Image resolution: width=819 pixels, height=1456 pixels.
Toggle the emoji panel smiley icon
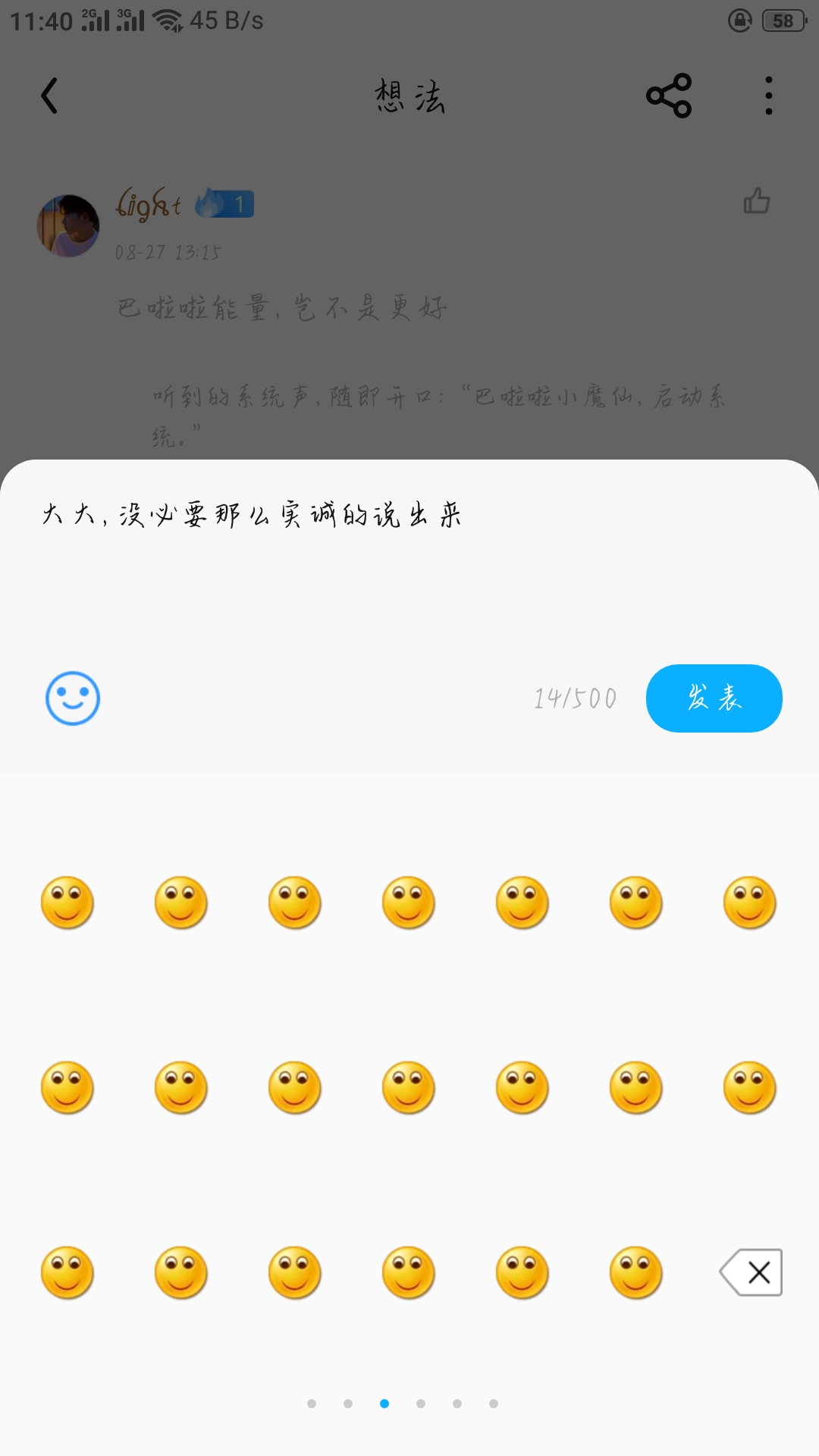[x=73, y=698]
